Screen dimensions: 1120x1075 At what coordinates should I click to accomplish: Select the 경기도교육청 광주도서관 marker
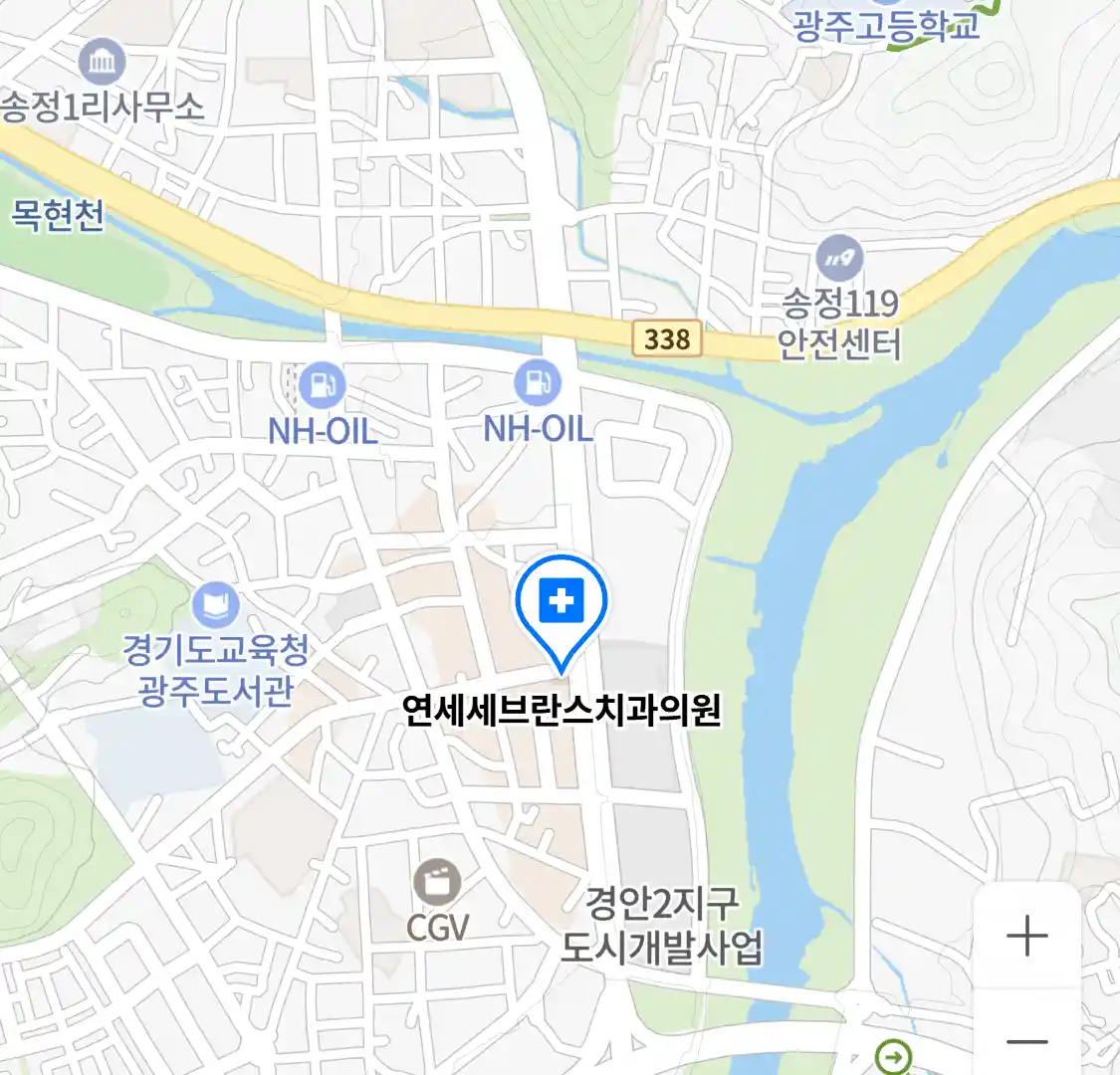click(x=215, y=604)
